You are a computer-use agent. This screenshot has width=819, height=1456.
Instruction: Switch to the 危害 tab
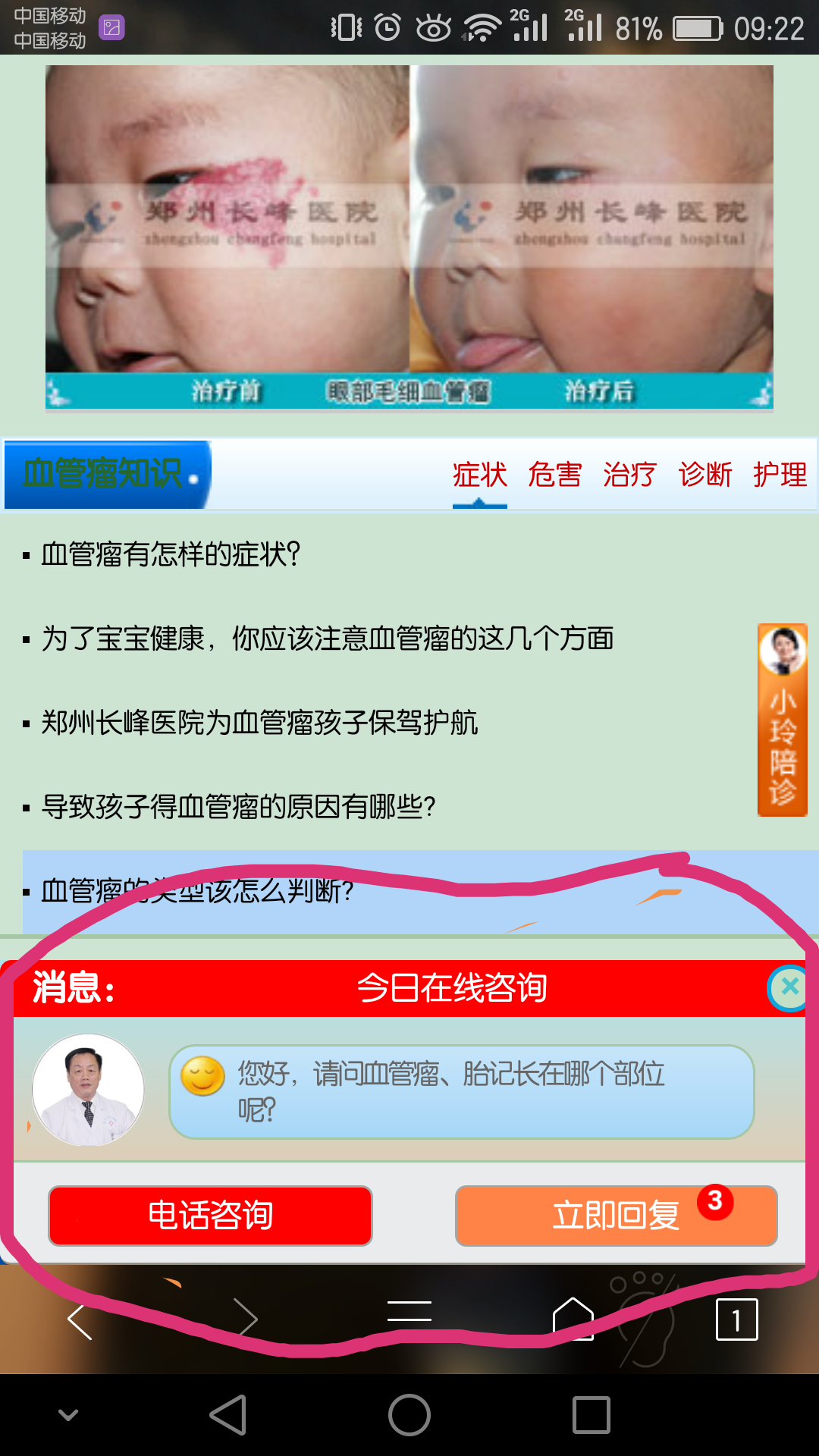pyautogui.click(x=554, y=475)
